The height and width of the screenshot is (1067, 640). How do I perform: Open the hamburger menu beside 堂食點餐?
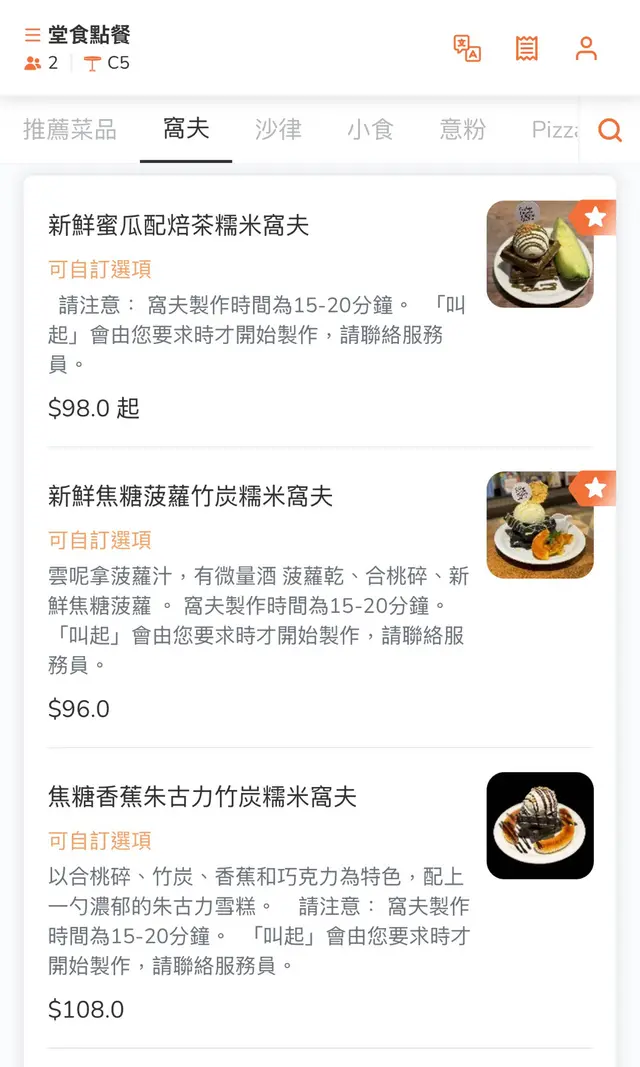pyautogui.click(x=33, y=36)
